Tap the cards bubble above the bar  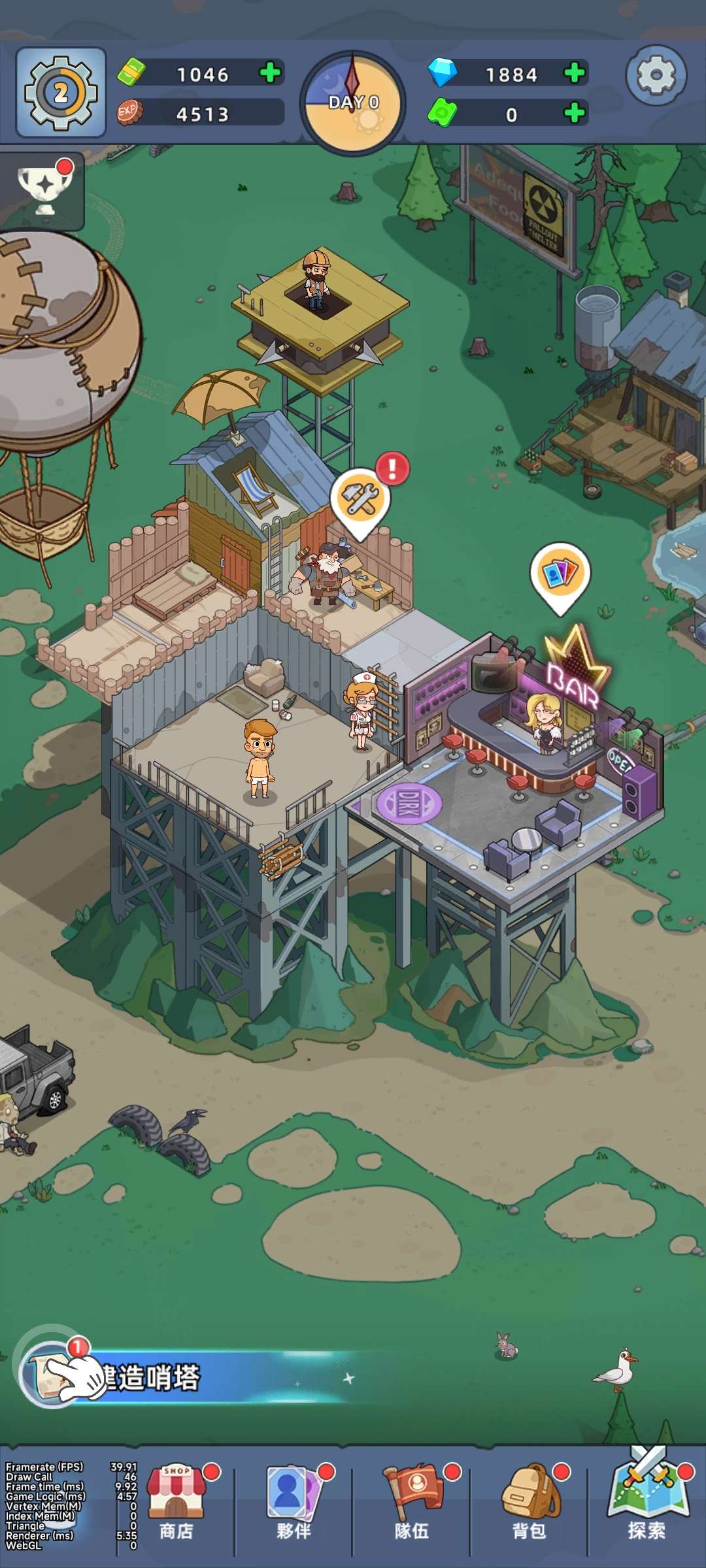560,574
